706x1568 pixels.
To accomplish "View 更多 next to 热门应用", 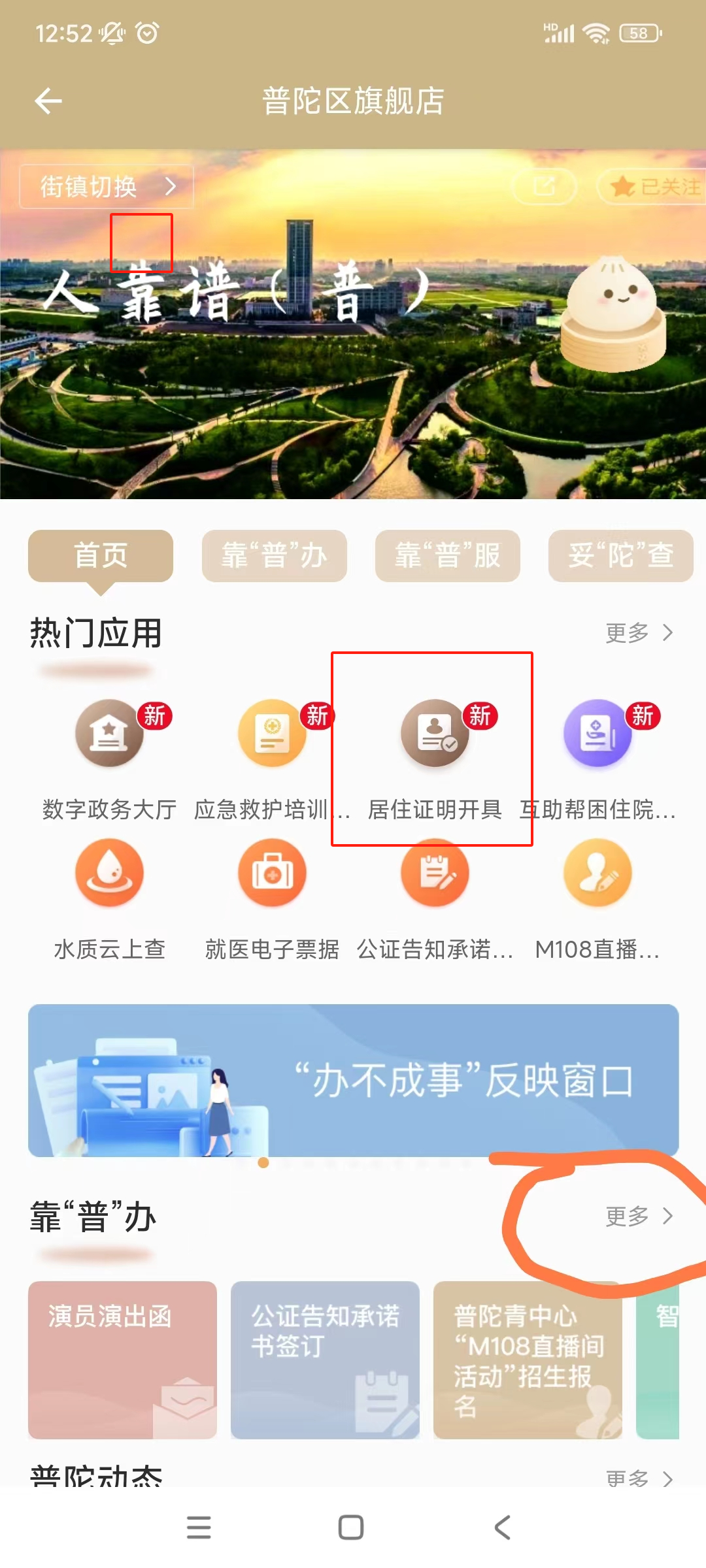I will point(639,632).
